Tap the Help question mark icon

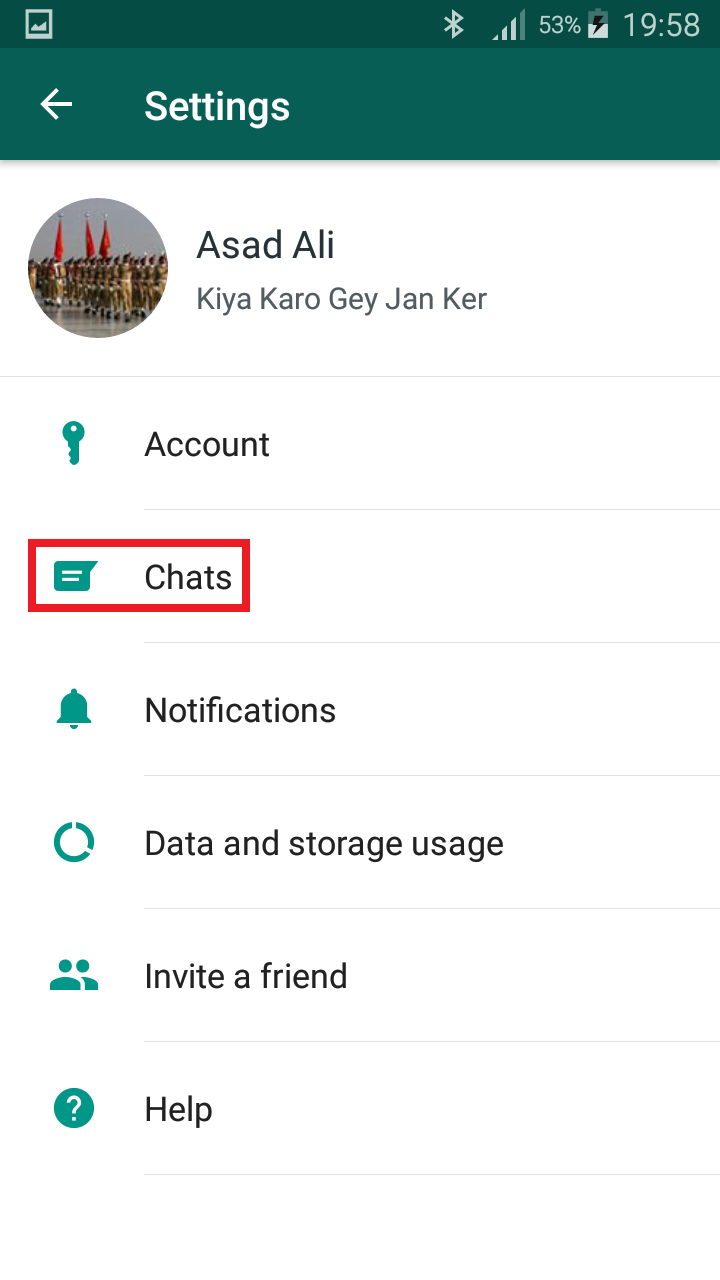[x=73, y=1108]
